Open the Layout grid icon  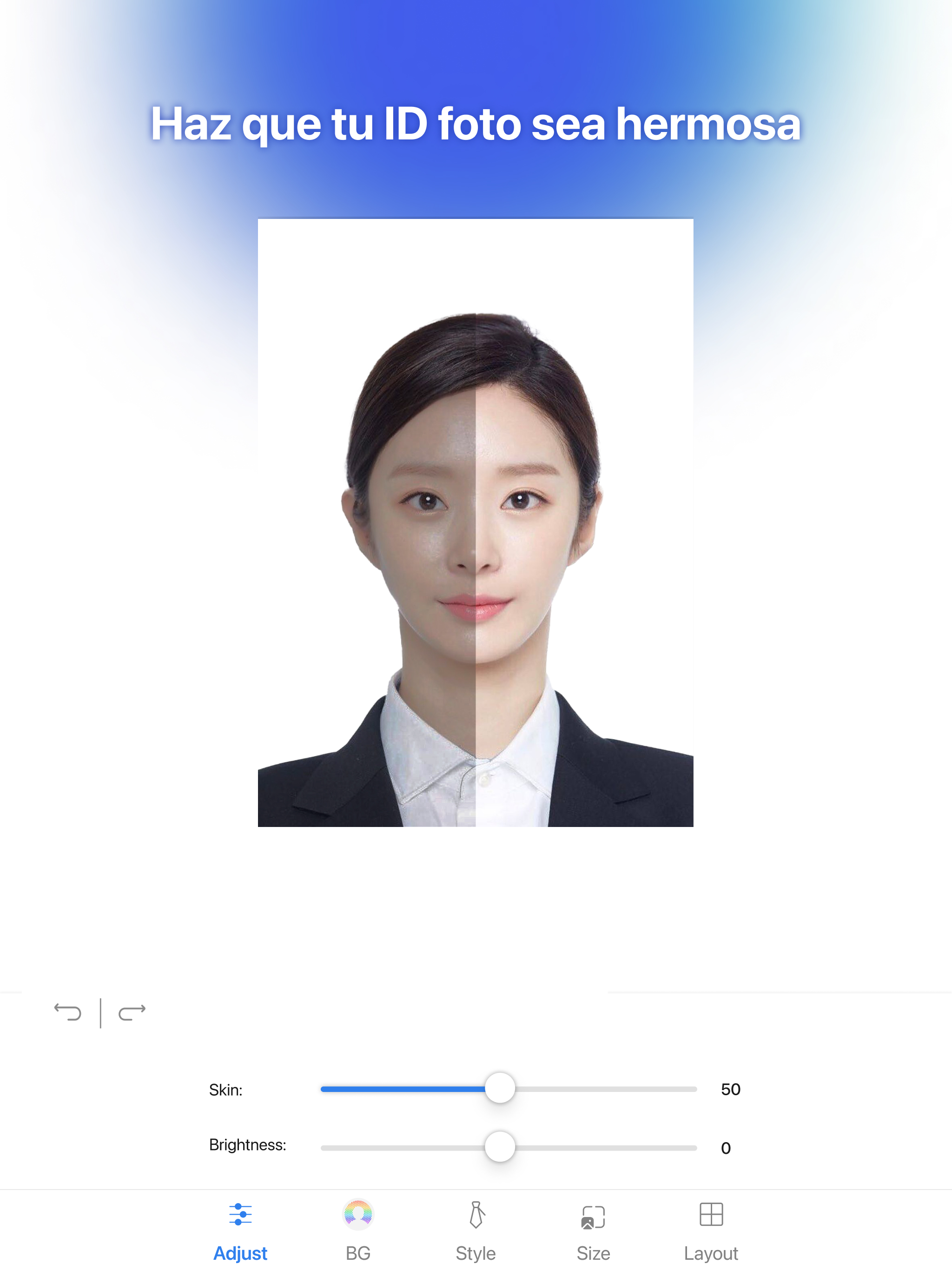pos(711,1215)
